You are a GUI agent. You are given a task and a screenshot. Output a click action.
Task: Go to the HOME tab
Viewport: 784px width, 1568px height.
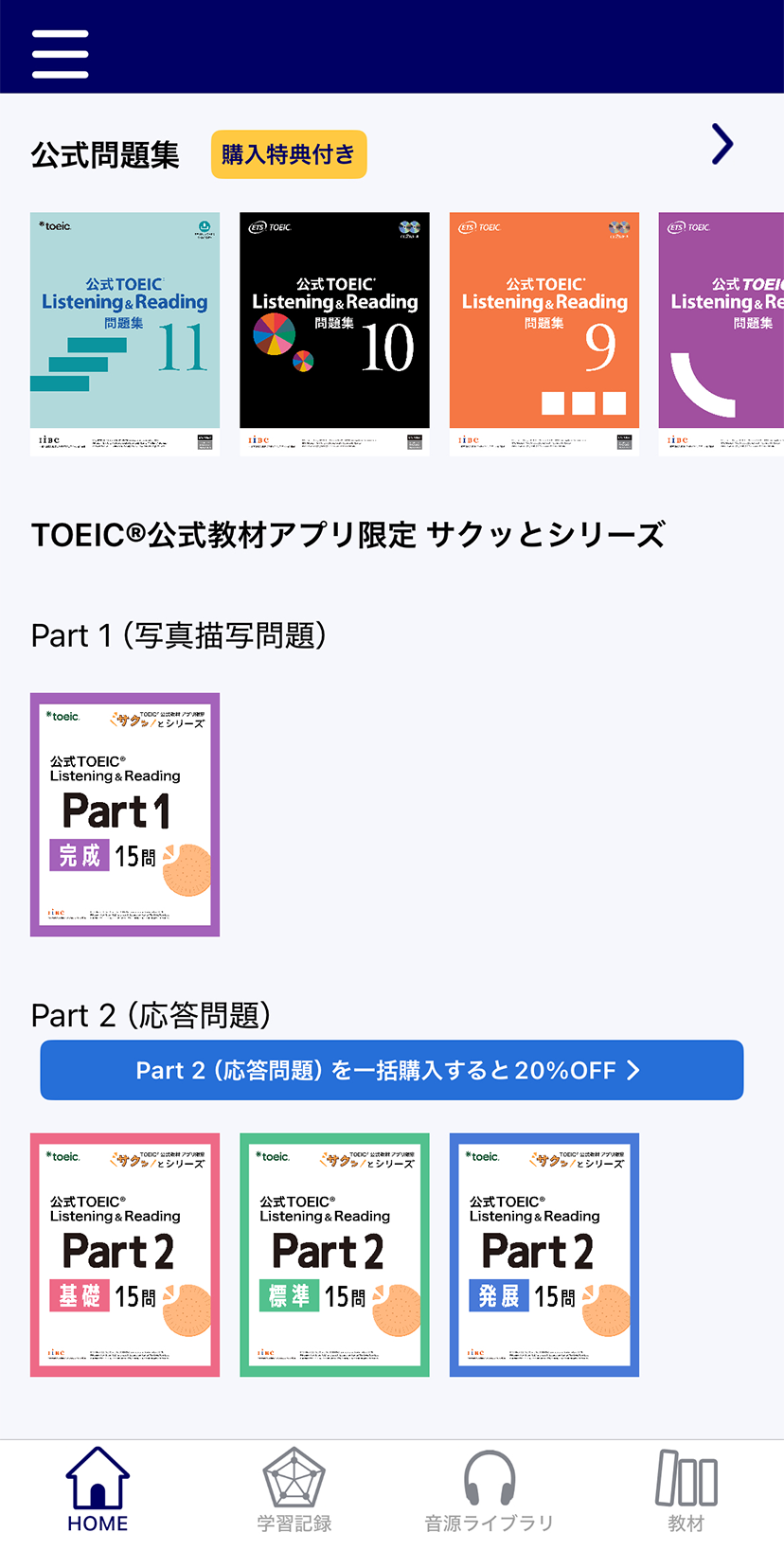point(98,1490)
